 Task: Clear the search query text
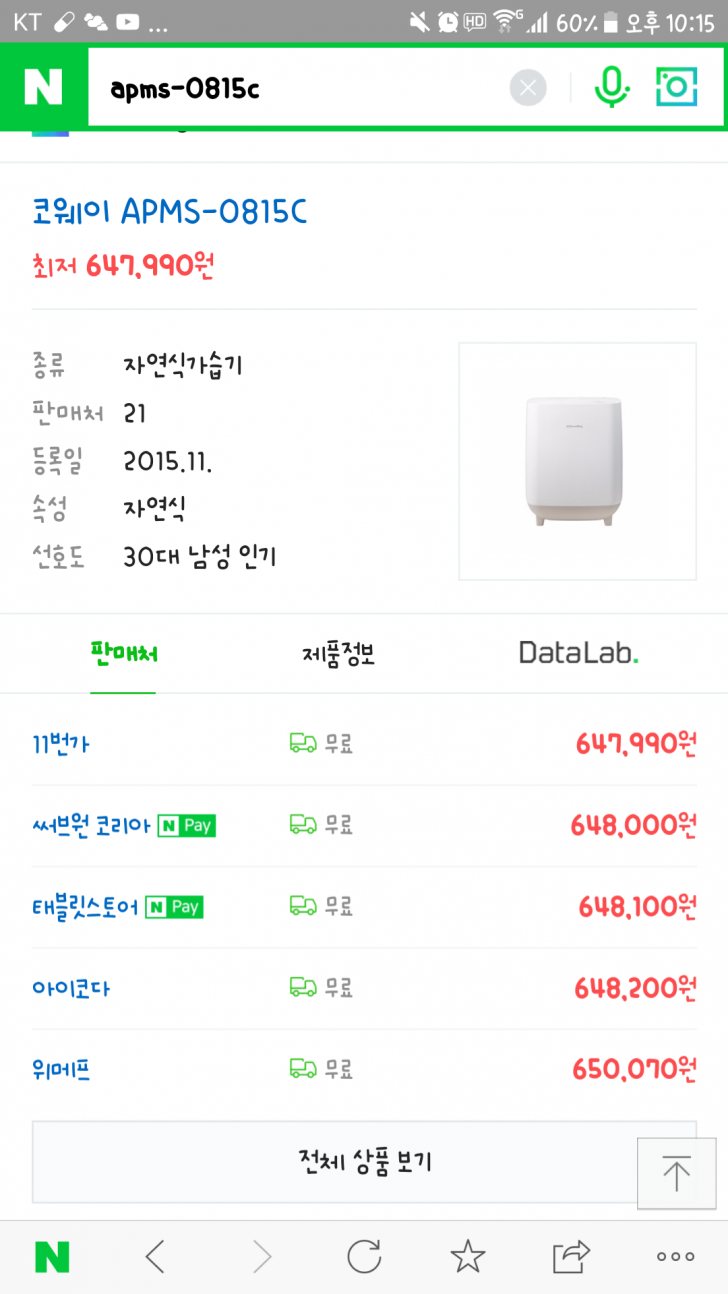[x=528, y=88]
